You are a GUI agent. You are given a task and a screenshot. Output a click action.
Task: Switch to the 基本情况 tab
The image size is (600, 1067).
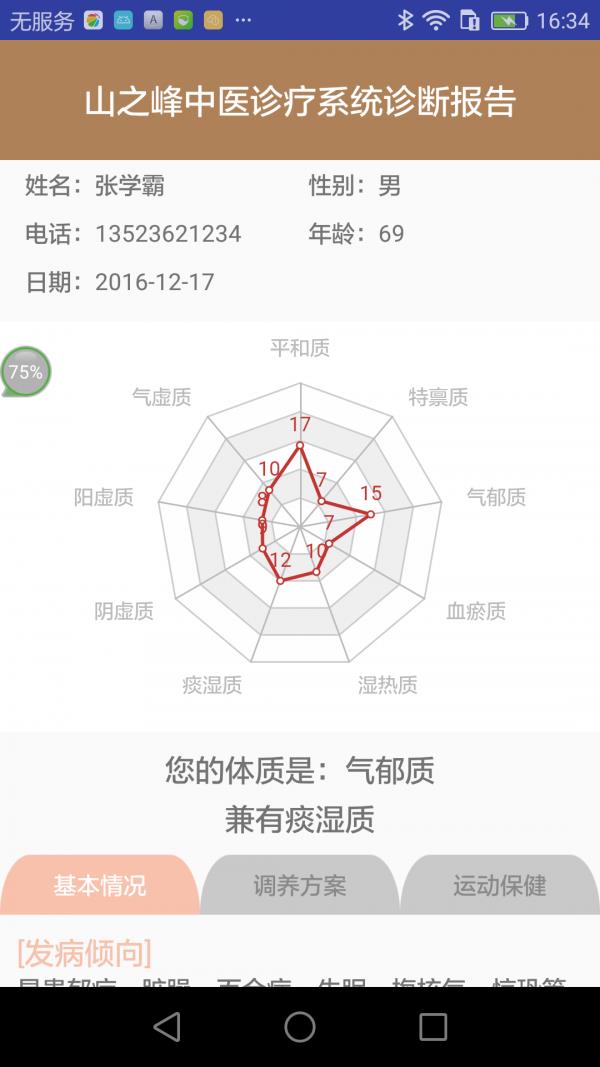click(x=100, y=885)
